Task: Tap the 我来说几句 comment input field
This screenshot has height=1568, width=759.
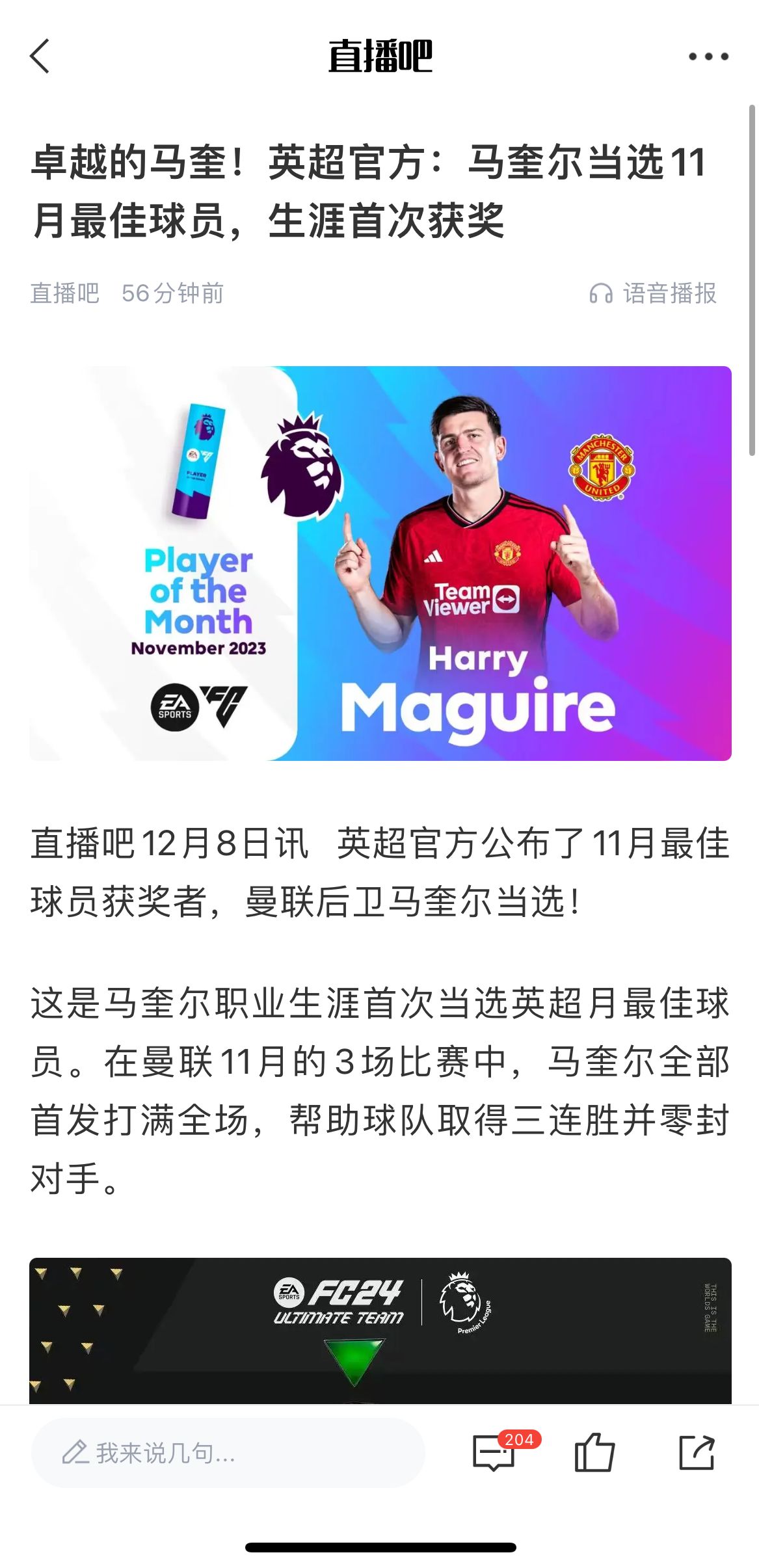Action: (228, 1452)
